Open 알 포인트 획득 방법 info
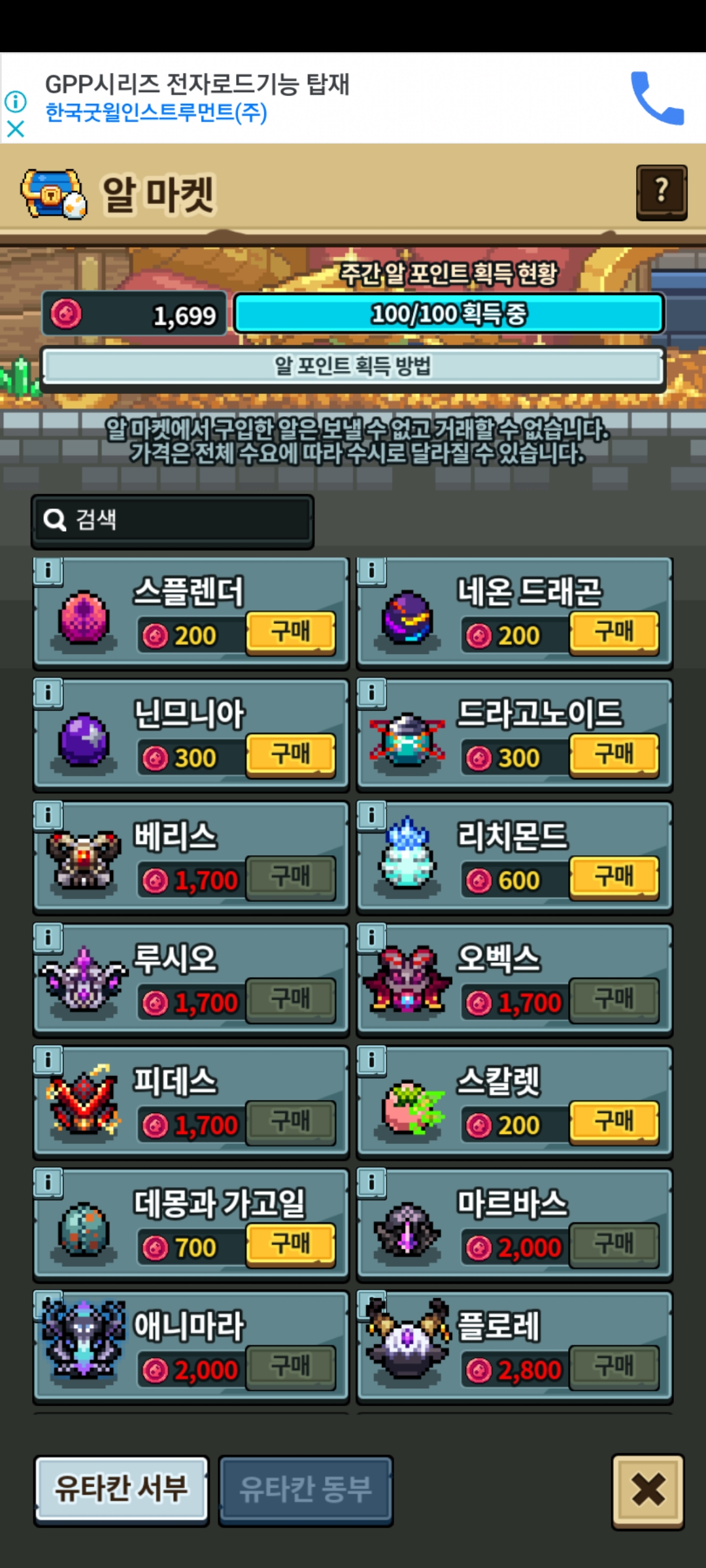The height and width of the screenshot is (1568, 706). click(353, 367)
